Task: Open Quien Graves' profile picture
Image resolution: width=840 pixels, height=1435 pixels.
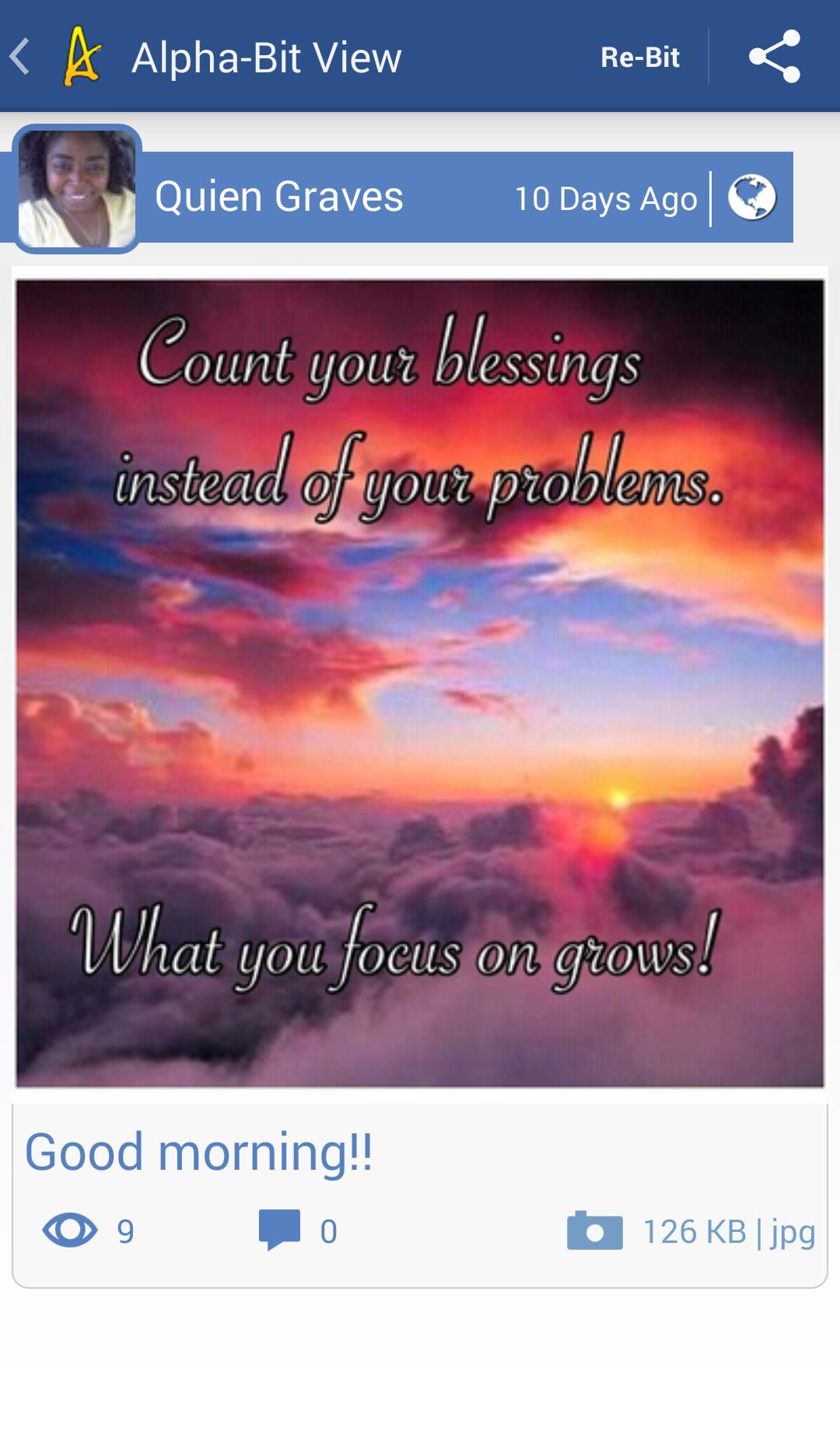Action: pyautogui.click(x=76, y=189)
